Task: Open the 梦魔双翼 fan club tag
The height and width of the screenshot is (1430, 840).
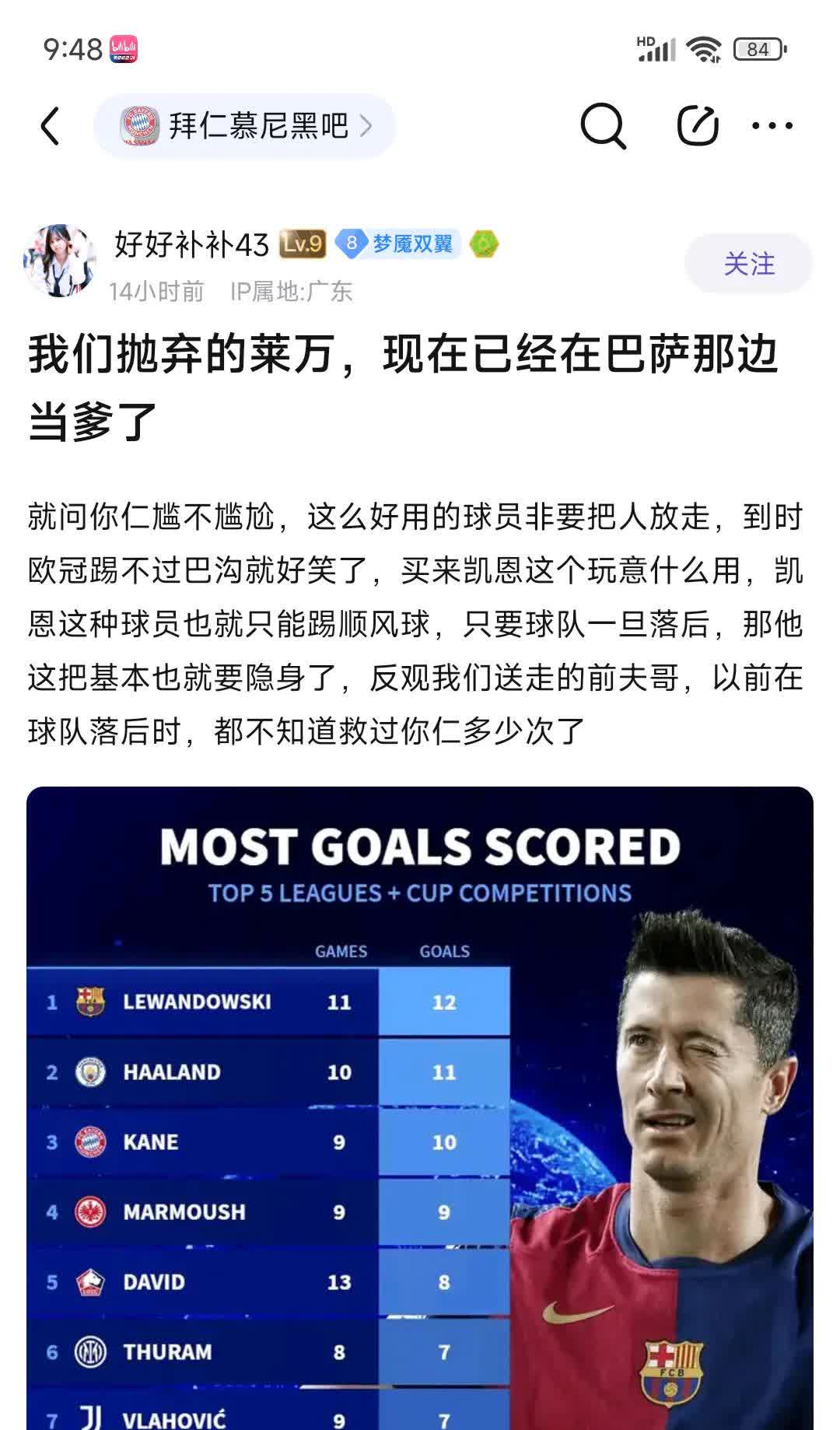Action: pyautogui.click(x=415, y=244)
